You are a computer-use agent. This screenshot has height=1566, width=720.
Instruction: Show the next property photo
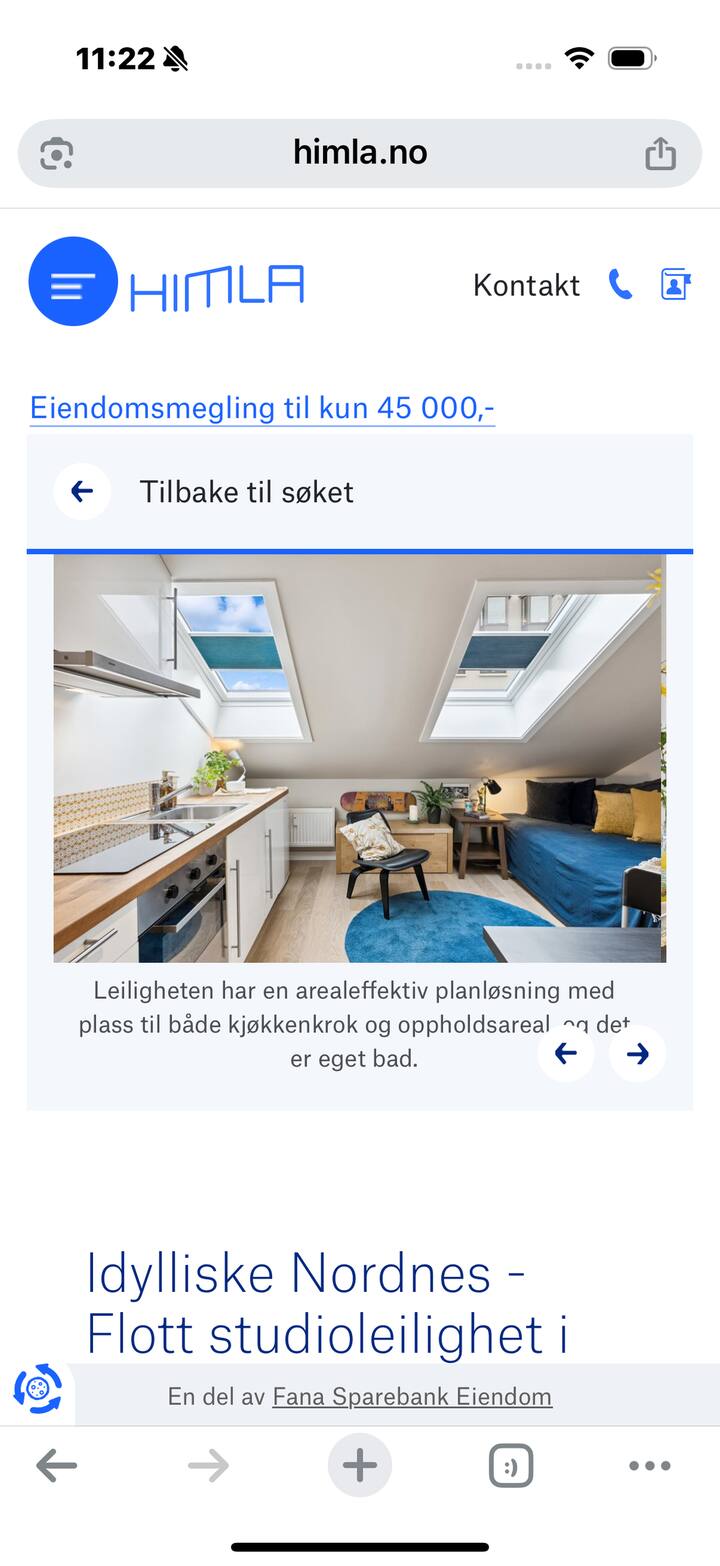638,1053
